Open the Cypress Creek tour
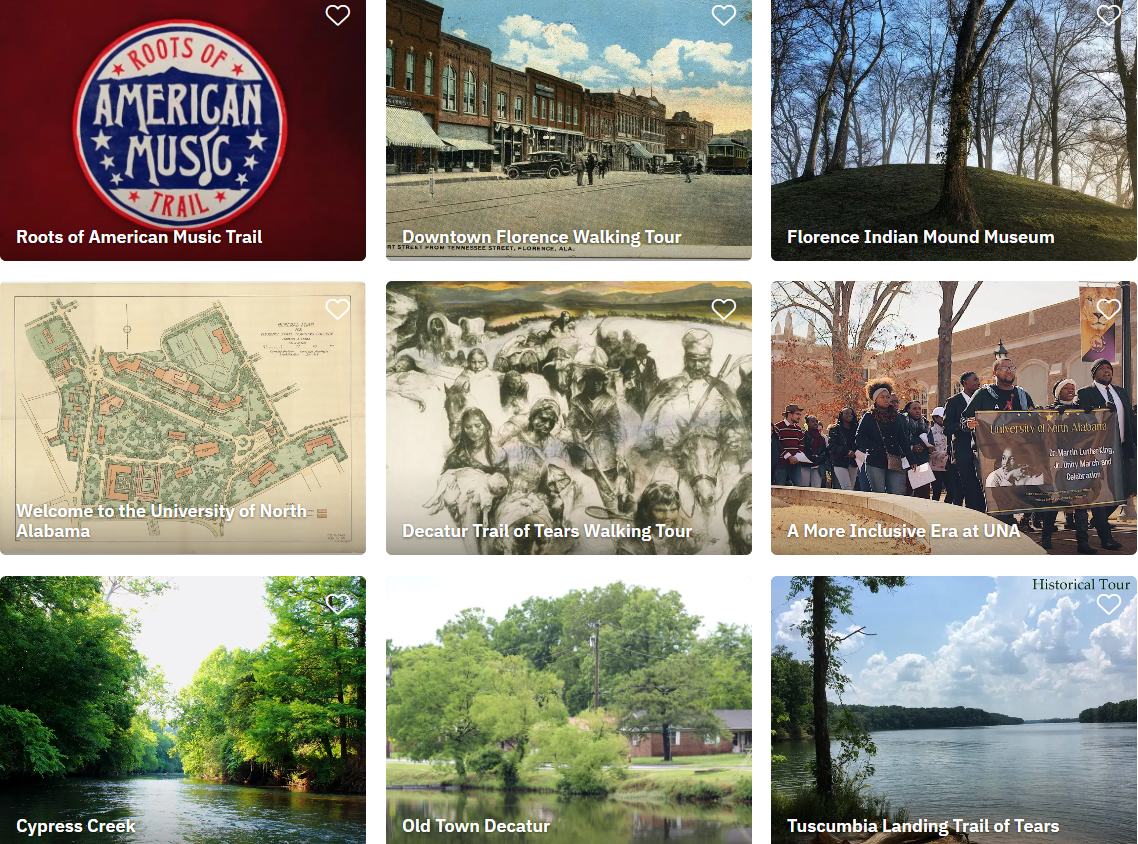This screenshot has width=1138, height=844. pos(182,710)
